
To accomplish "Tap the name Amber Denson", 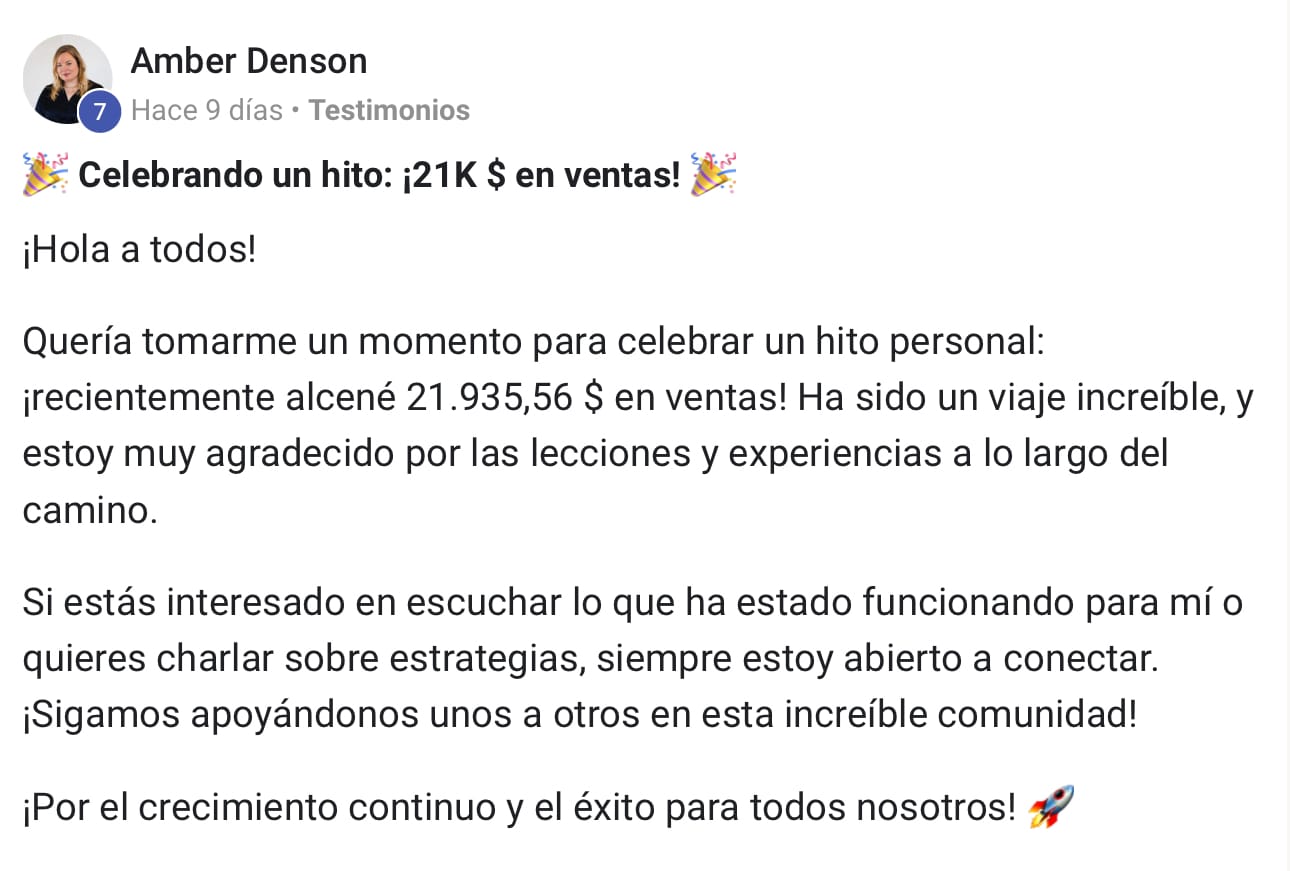I will (249, 61).
